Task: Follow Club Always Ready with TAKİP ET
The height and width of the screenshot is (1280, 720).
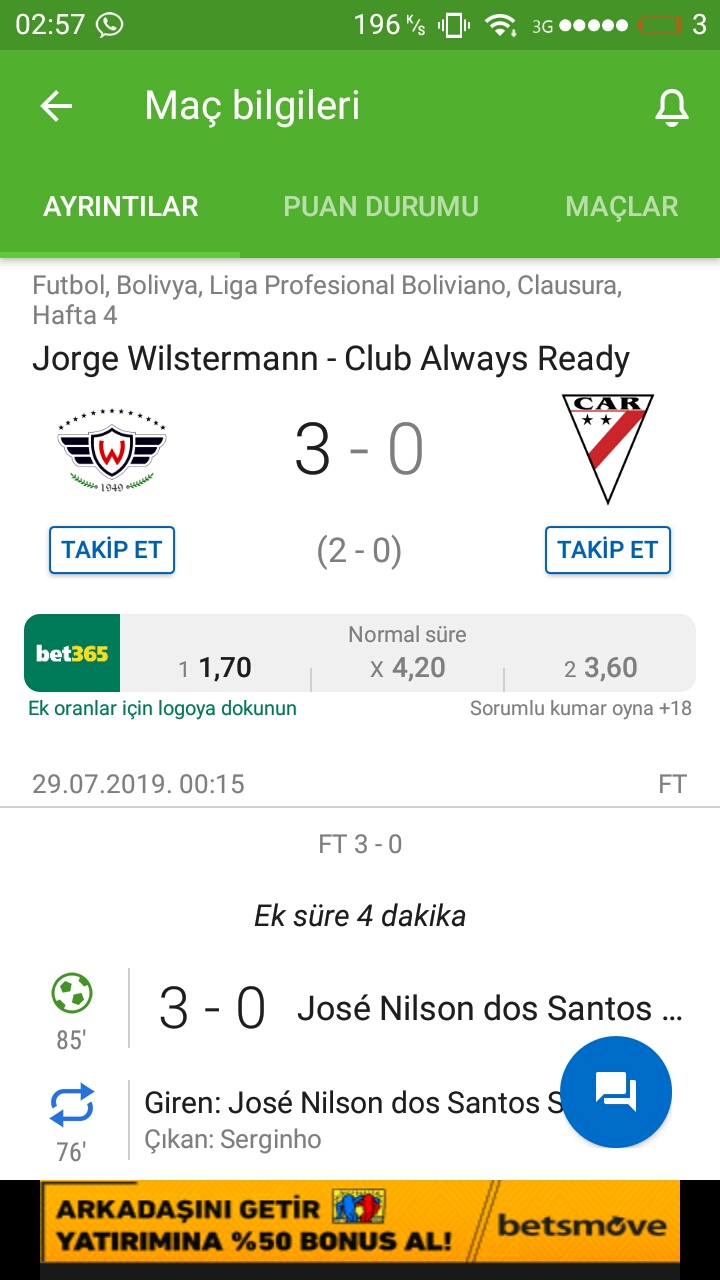Action: (608, 550)
